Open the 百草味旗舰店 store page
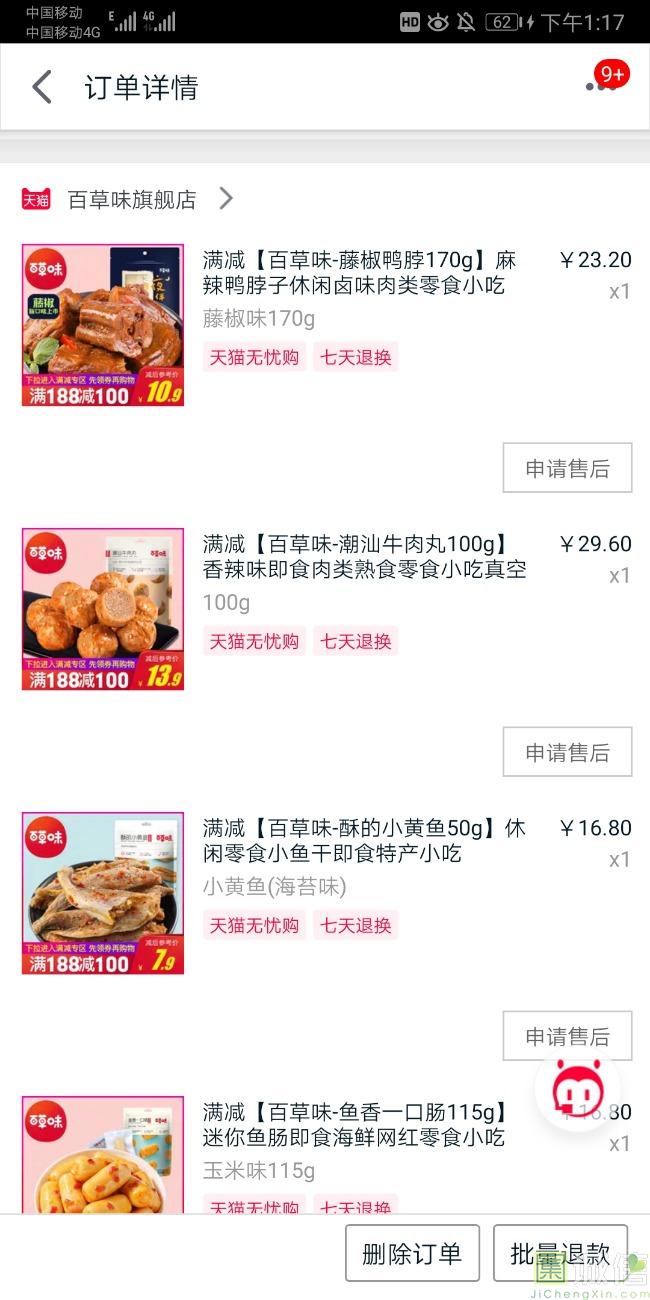The width and height of the screenshot is (650, 1300). (x=131, y=199)
